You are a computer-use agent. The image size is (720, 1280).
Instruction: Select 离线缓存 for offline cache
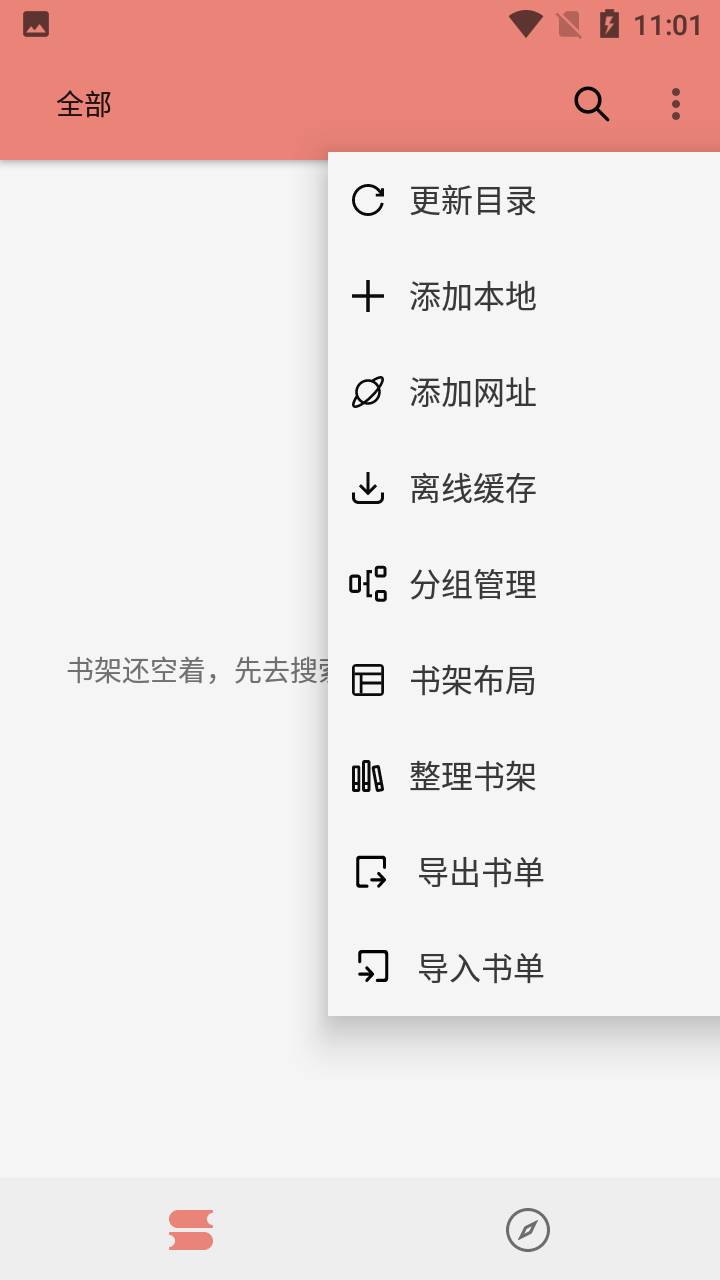click(524, 488)
